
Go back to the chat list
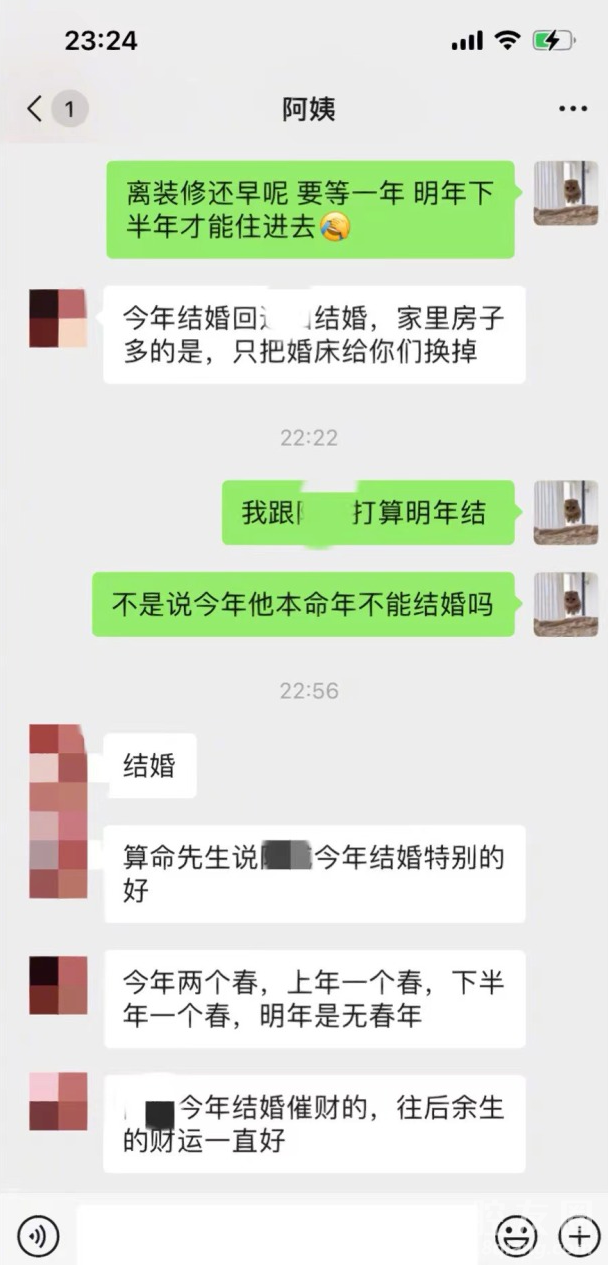pos(36,109)
